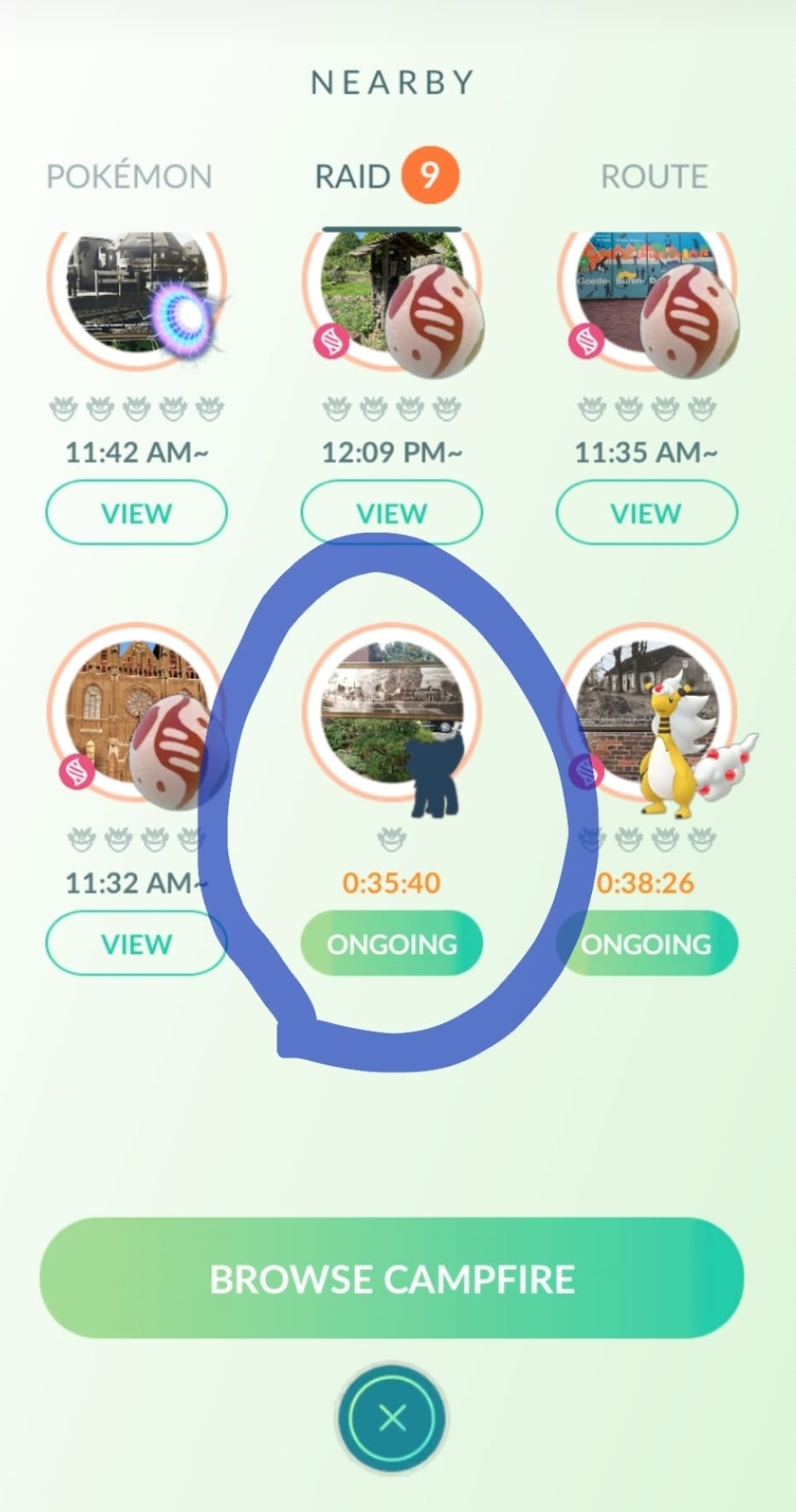Select the Raid tab
The height and width of the screenshot is (1512, 796).
(354, 176)
